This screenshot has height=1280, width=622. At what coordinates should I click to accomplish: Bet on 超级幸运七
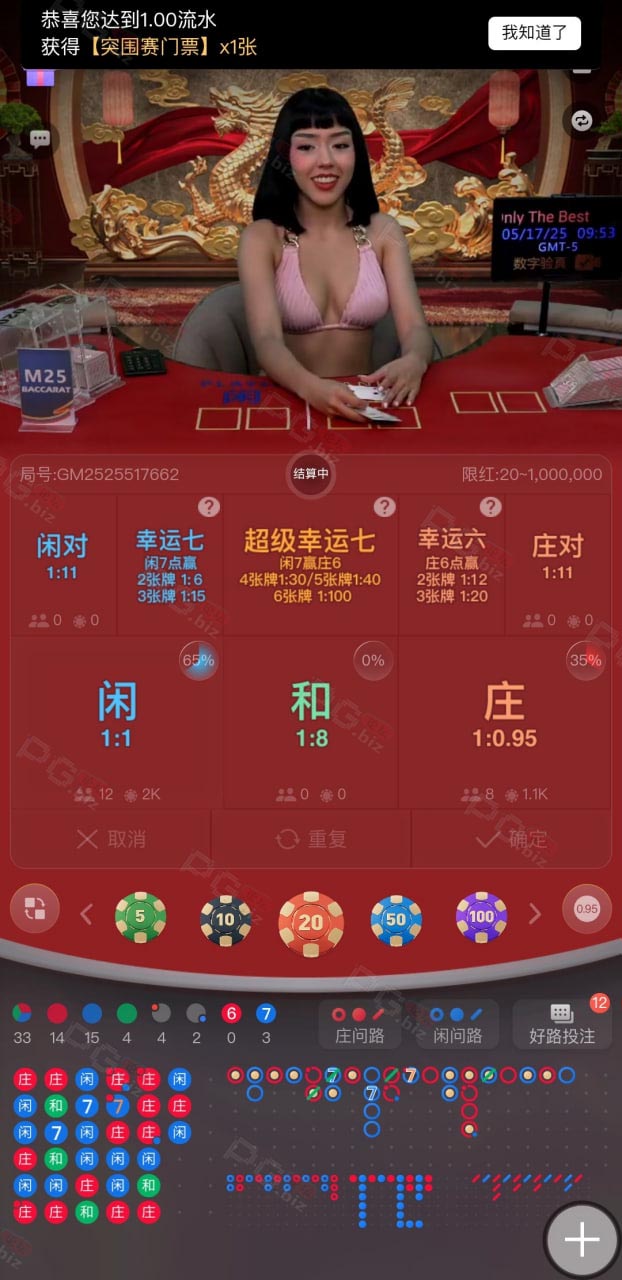[310, 565]
